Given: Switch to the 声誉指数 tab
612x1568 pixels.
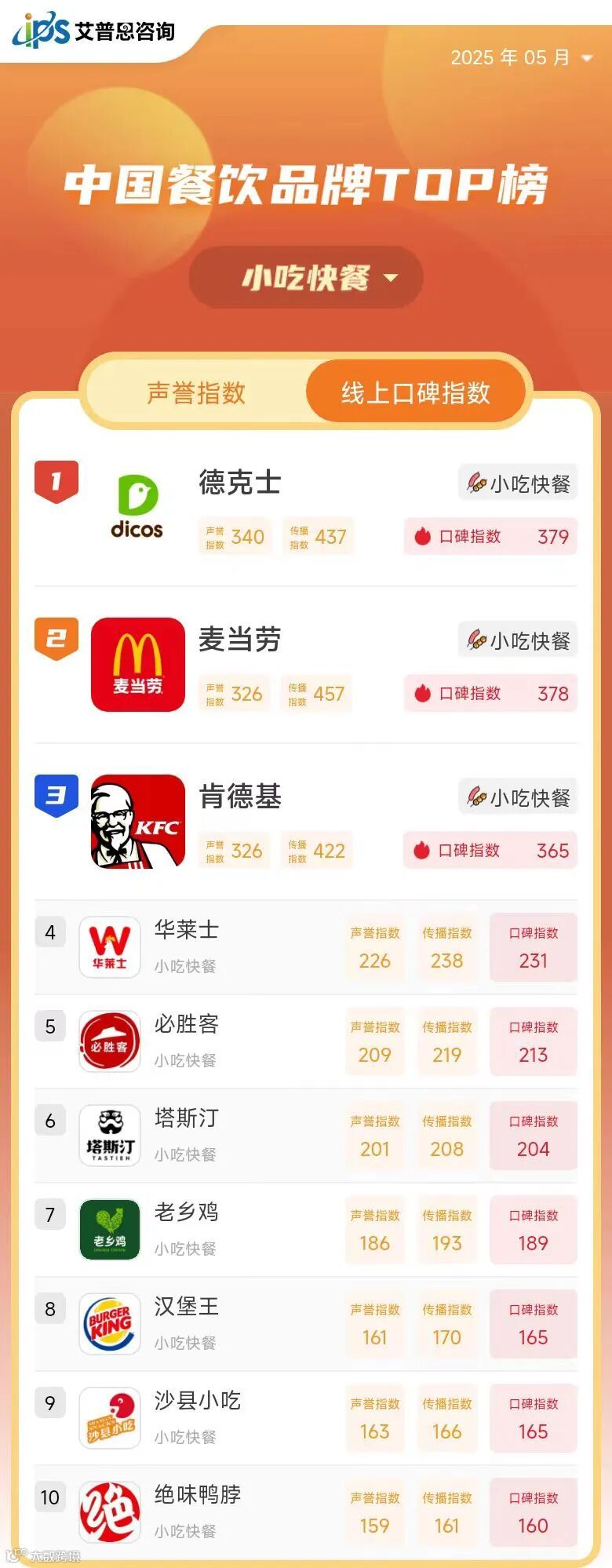Looking at the screenshot, I should pyautogui.click(x=196, y=392).
